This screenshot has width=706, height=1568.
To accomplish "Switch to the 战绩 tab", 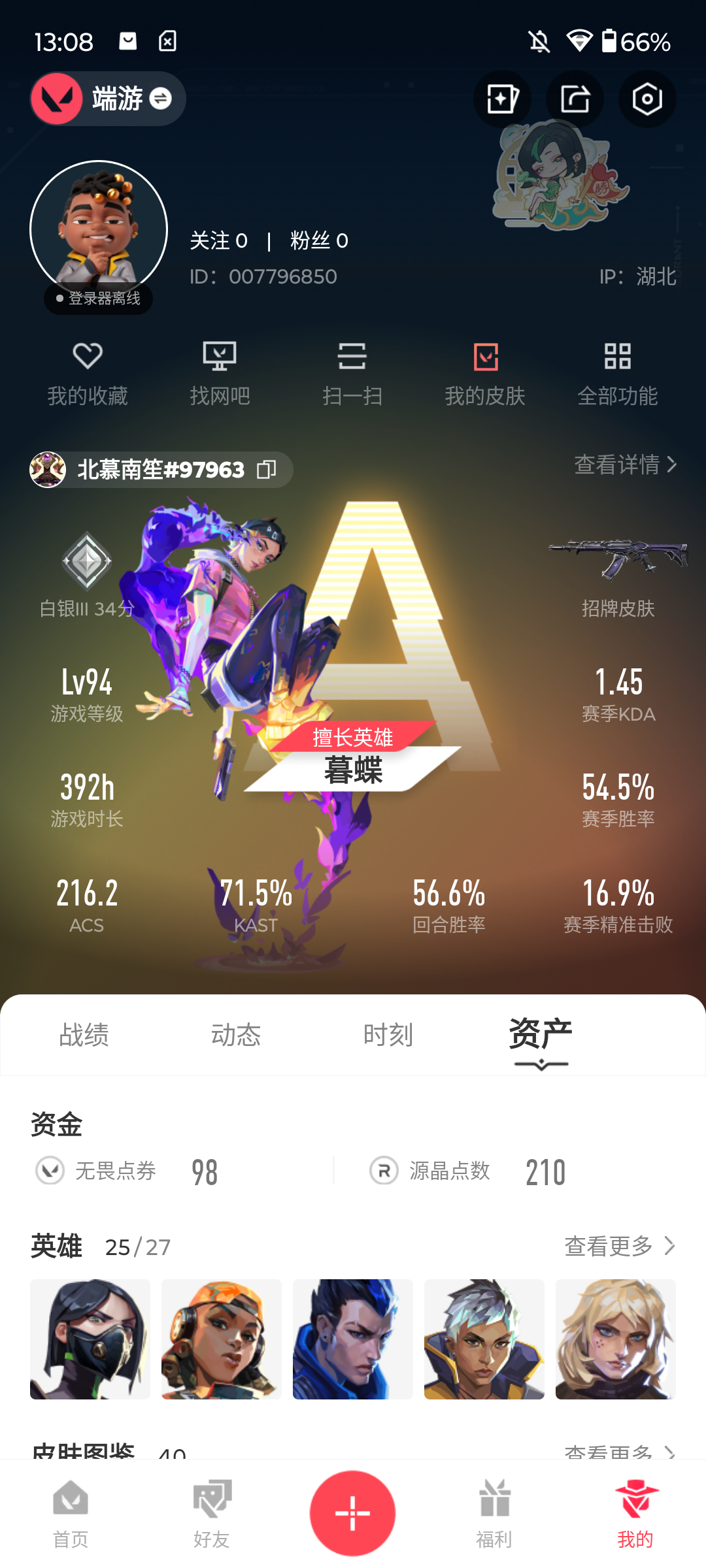I will (84, 1035).
